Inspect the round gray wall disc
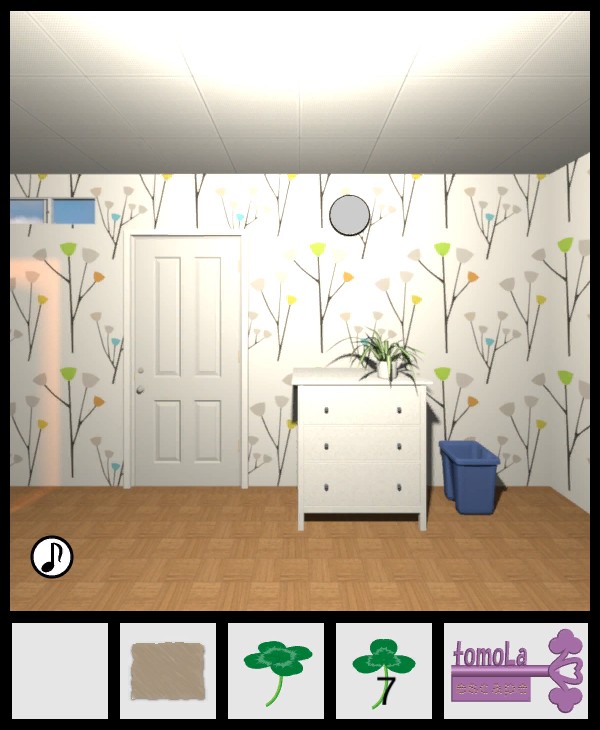The image size is (600, 730). (349, 215)
